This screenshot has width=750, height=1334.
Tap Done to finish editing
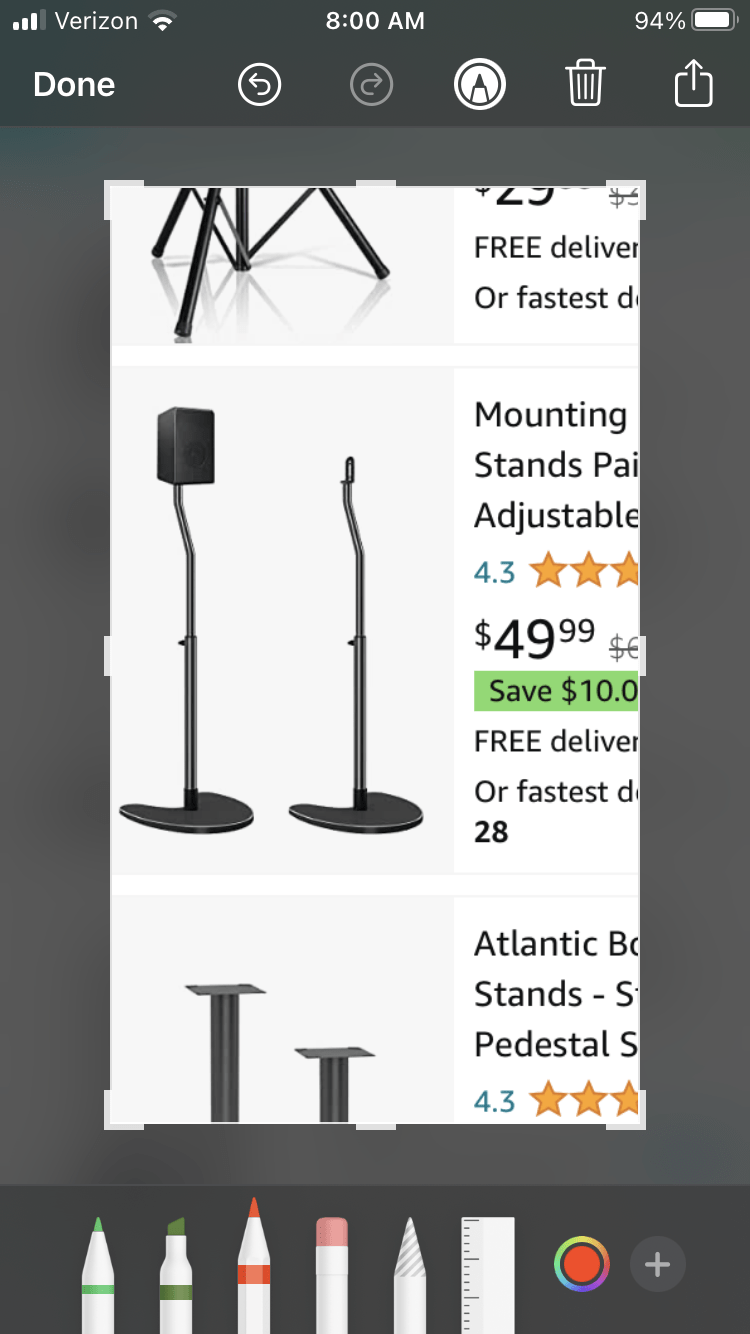coord(74,85)
